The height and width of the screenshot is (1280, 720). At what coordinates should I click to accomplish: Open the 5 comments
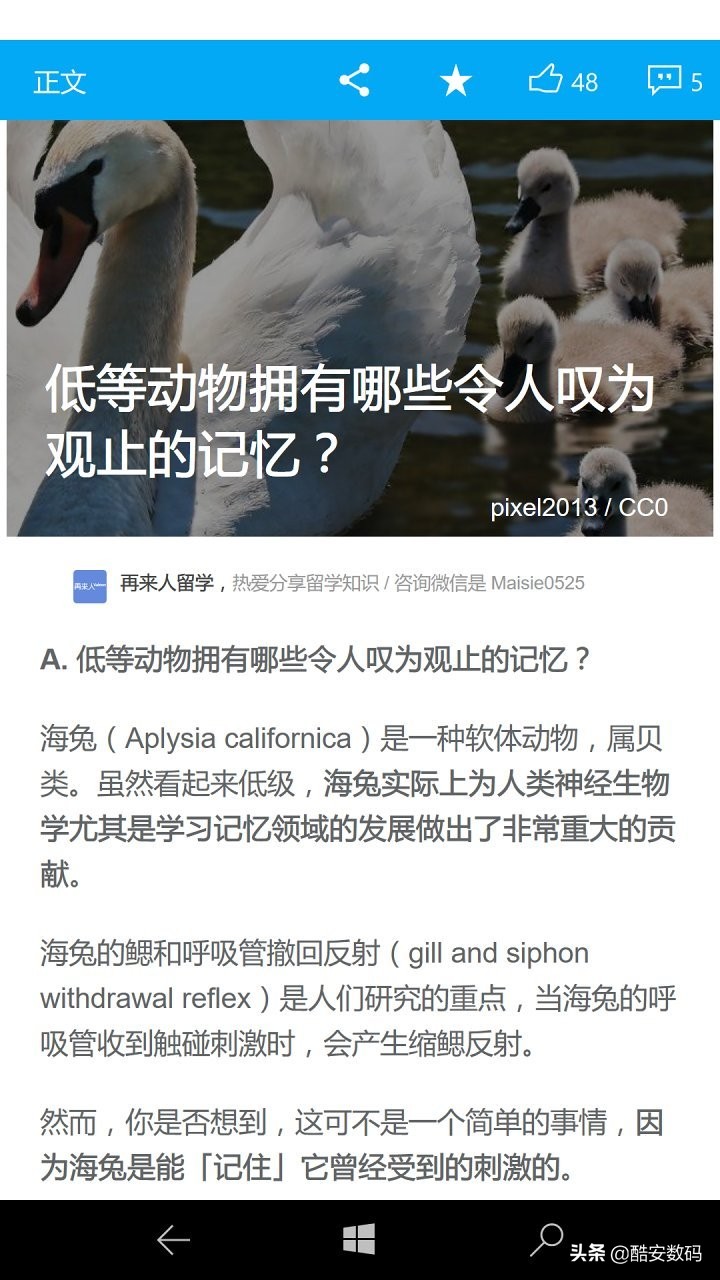coord(675,80)
